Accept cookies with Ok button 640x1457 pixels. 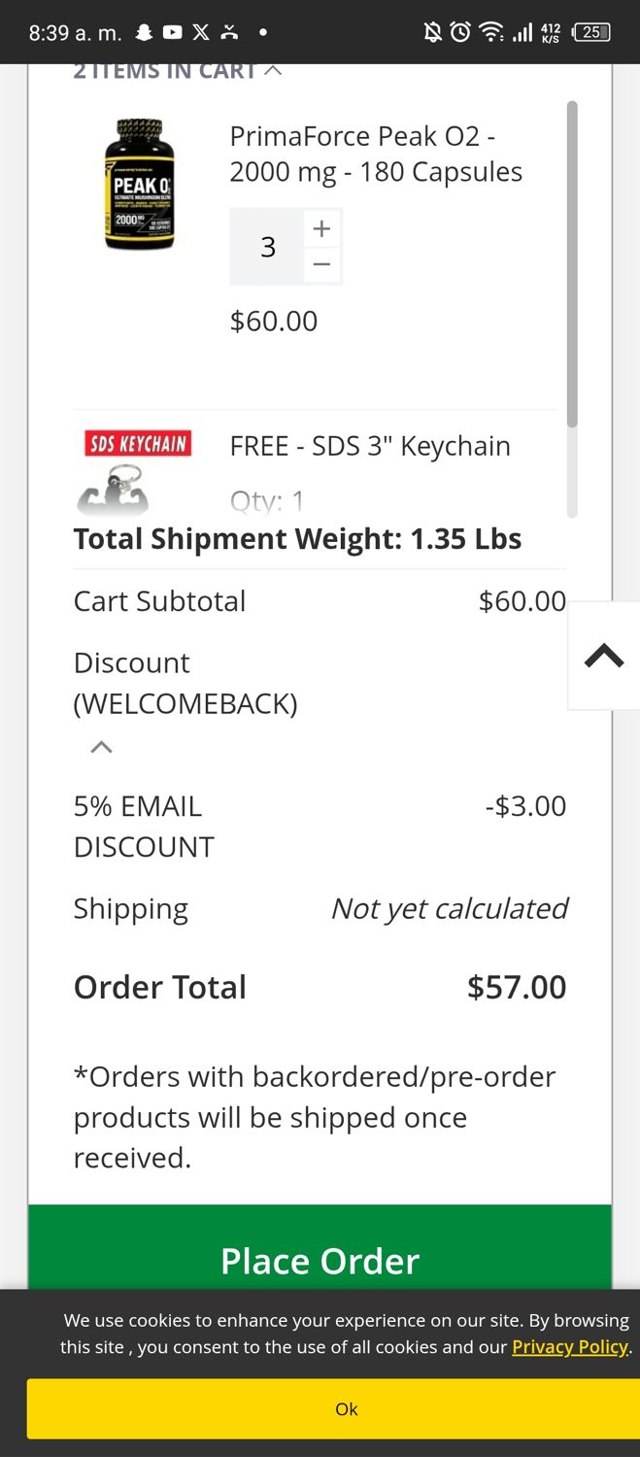pyautogui.click(x=346, y=1409)
